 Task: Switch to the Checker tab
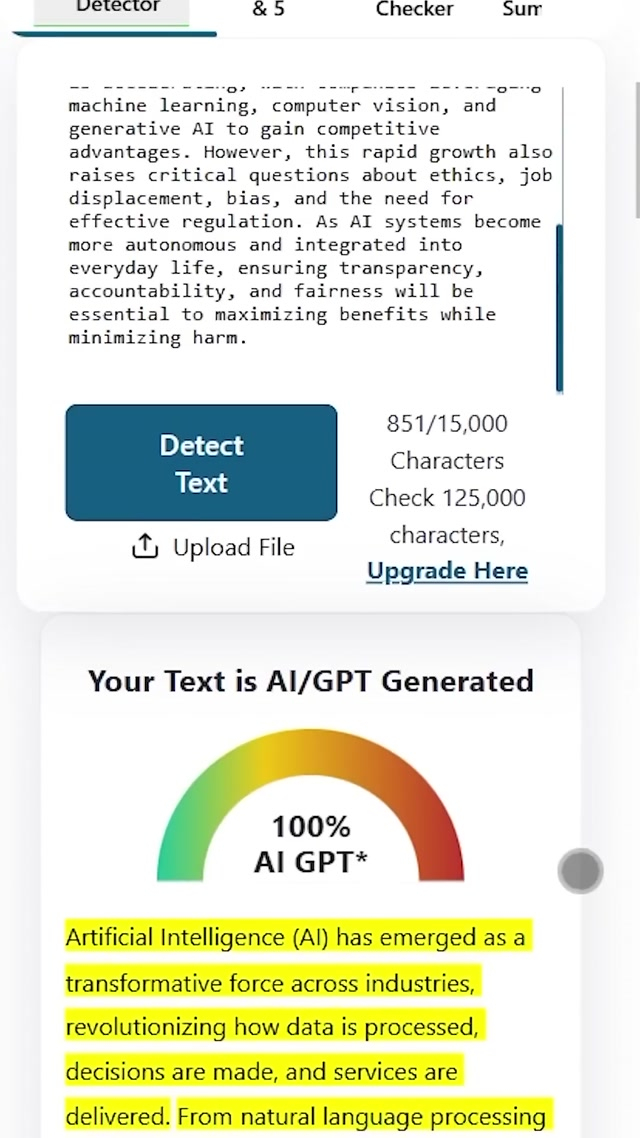click(414, 9)
